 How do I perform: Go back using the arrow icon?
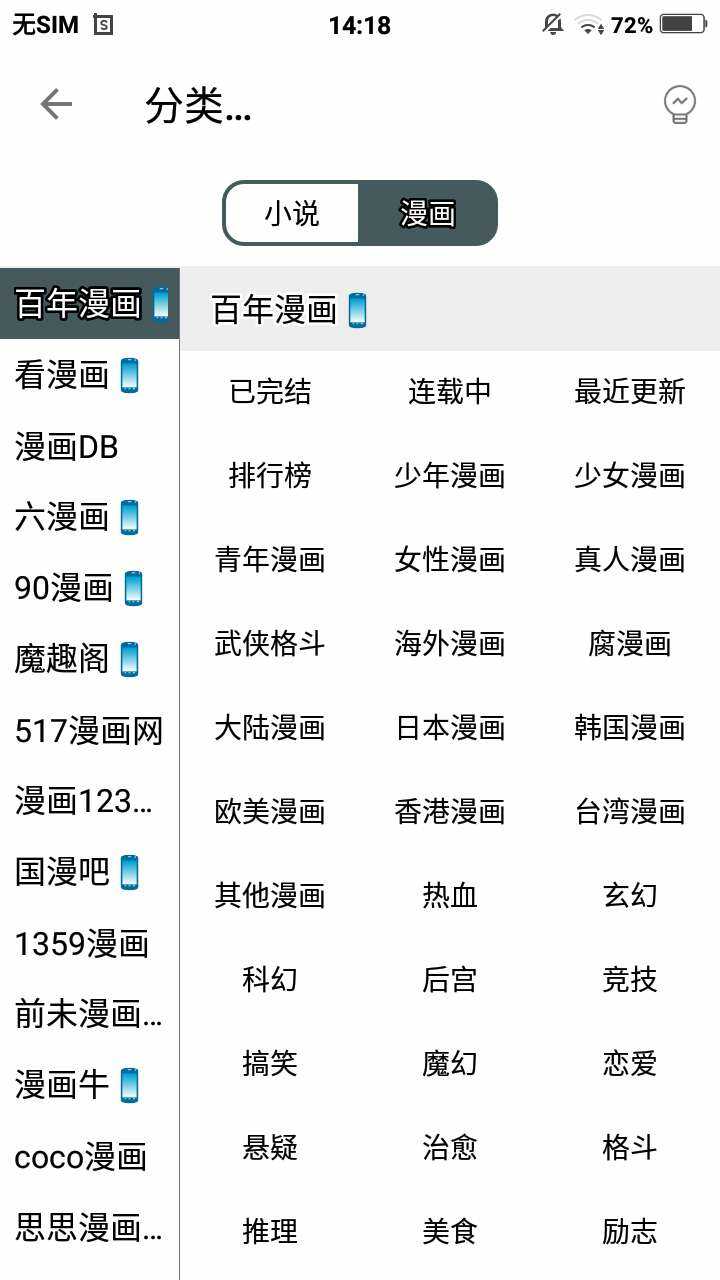pos(56,104)
